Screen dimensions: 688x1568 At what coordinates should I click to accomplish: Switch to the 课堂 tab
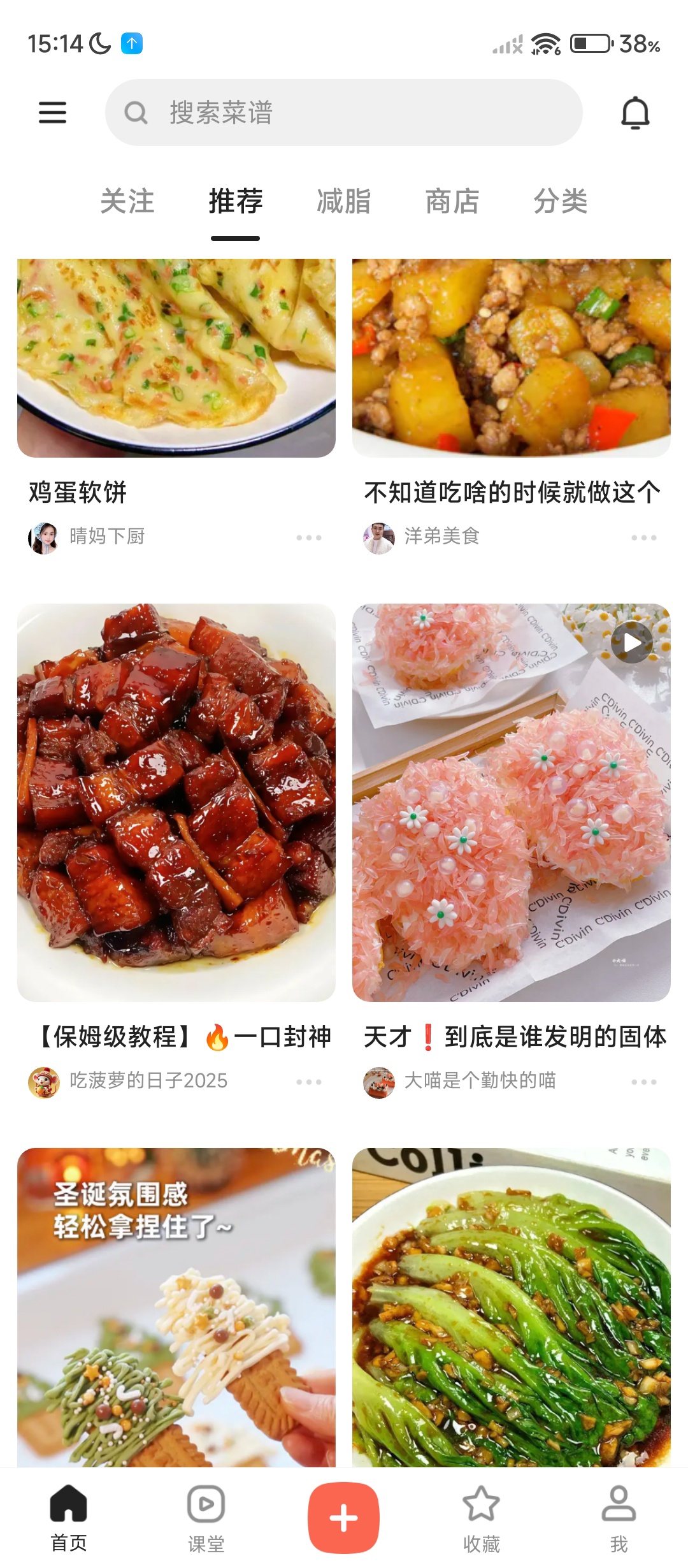click(x=206, y=1517)
